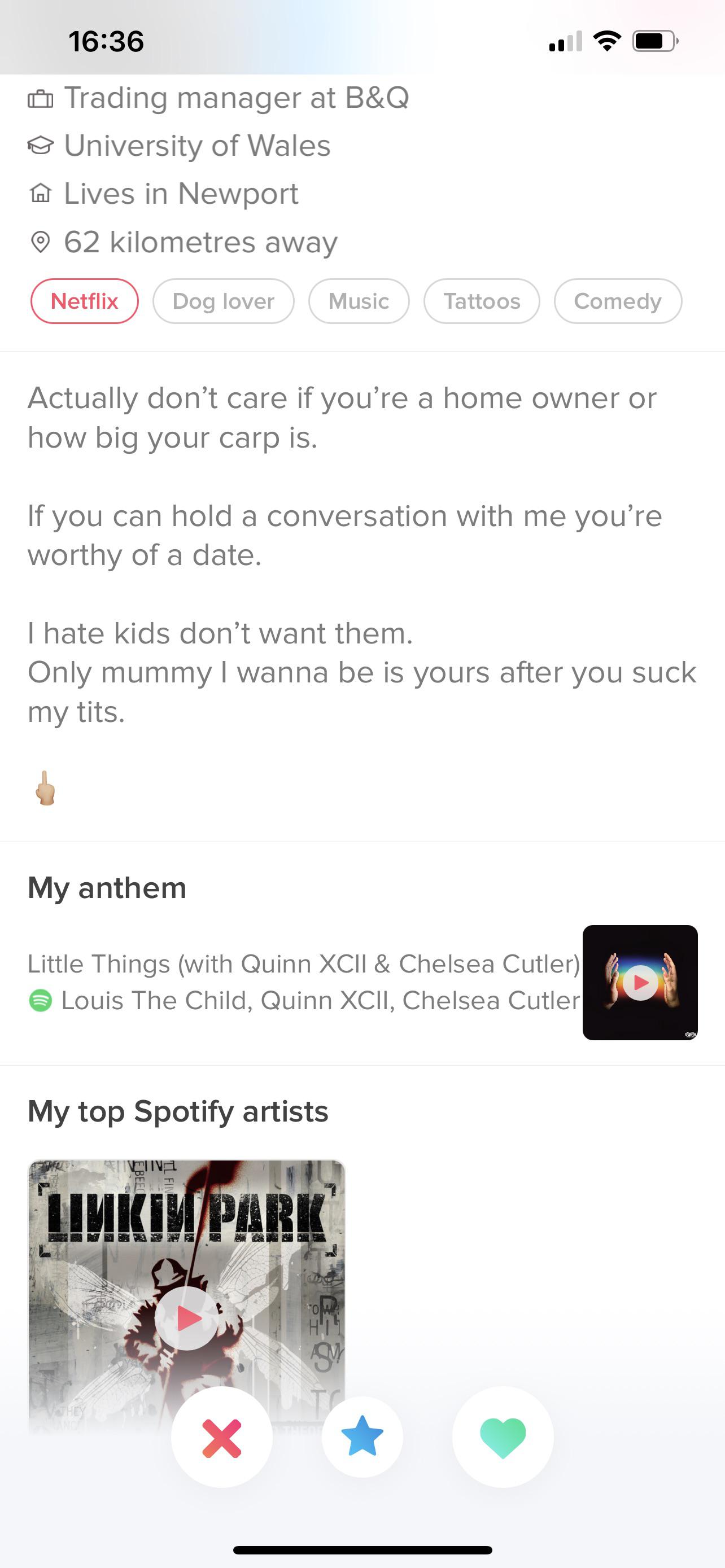The image size is (725, 1568).
Task: Play the Linkin Park artist preview
Action: click(x=187, y=1319)
